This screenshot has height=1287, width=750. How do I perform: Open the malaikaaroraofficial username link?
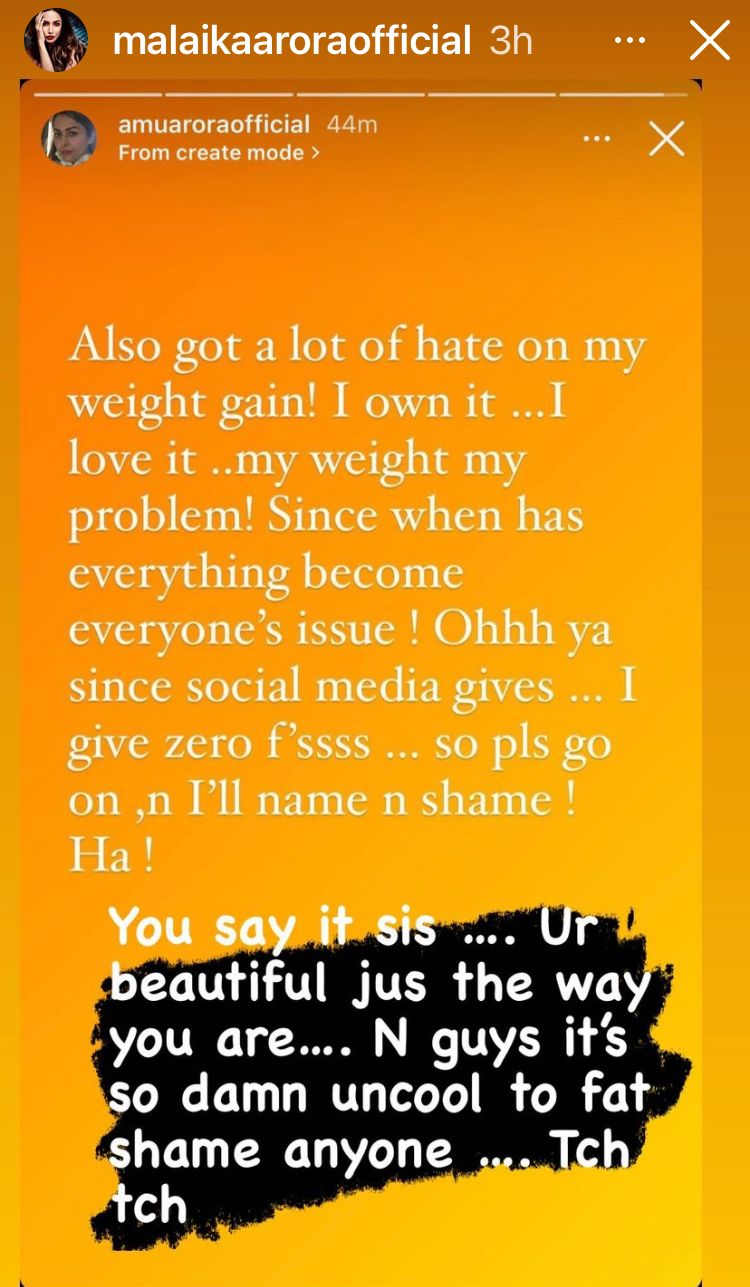click(x=292, y=41)
